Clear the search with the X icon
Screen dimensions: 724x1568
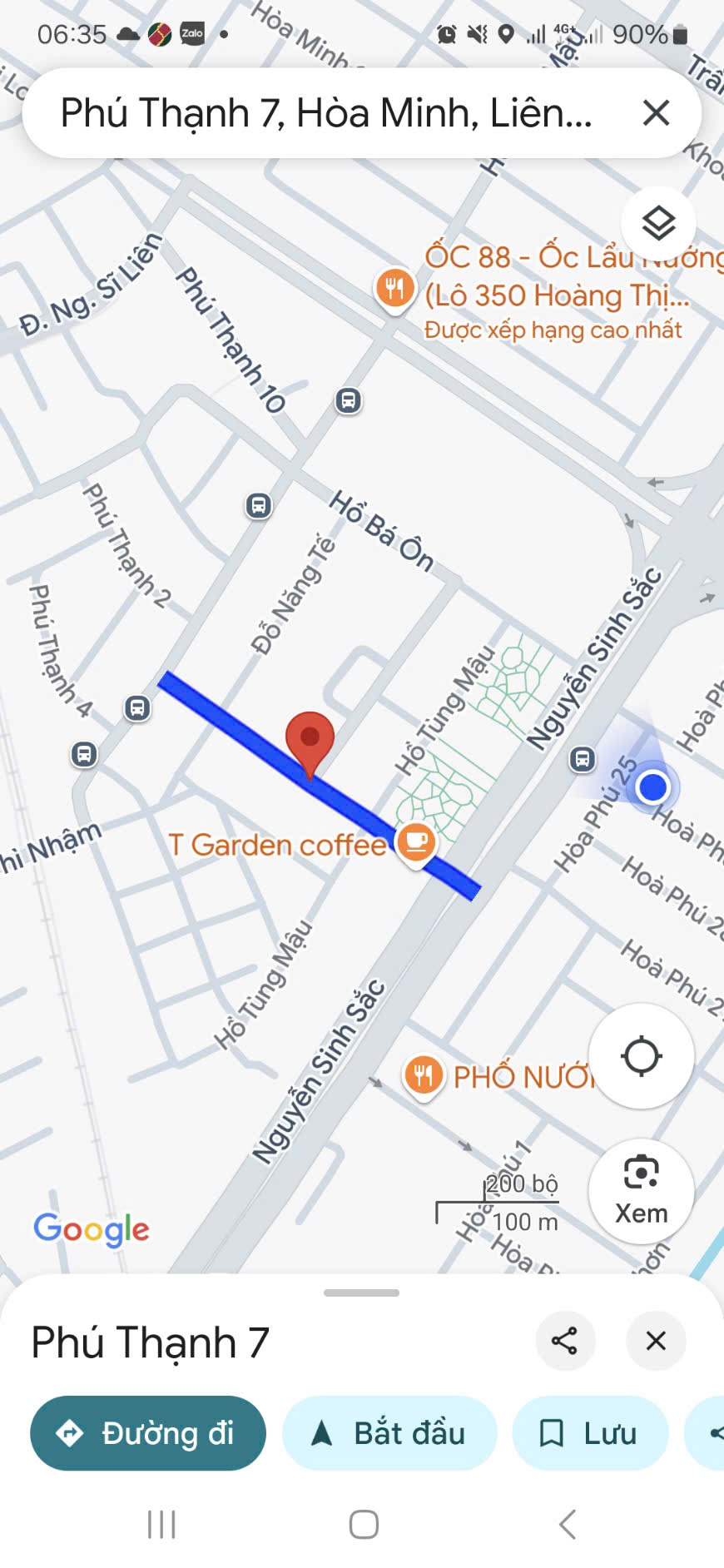[656, 112]
